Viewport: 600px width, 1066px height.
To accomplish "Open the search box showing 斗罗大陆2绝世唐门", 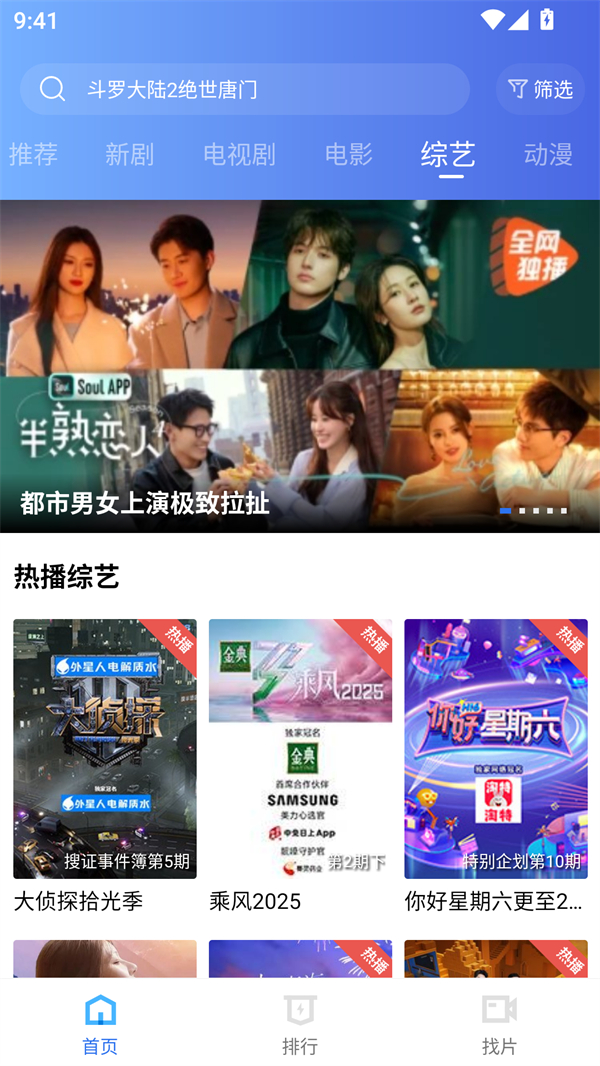I will (x=245, y=89).
